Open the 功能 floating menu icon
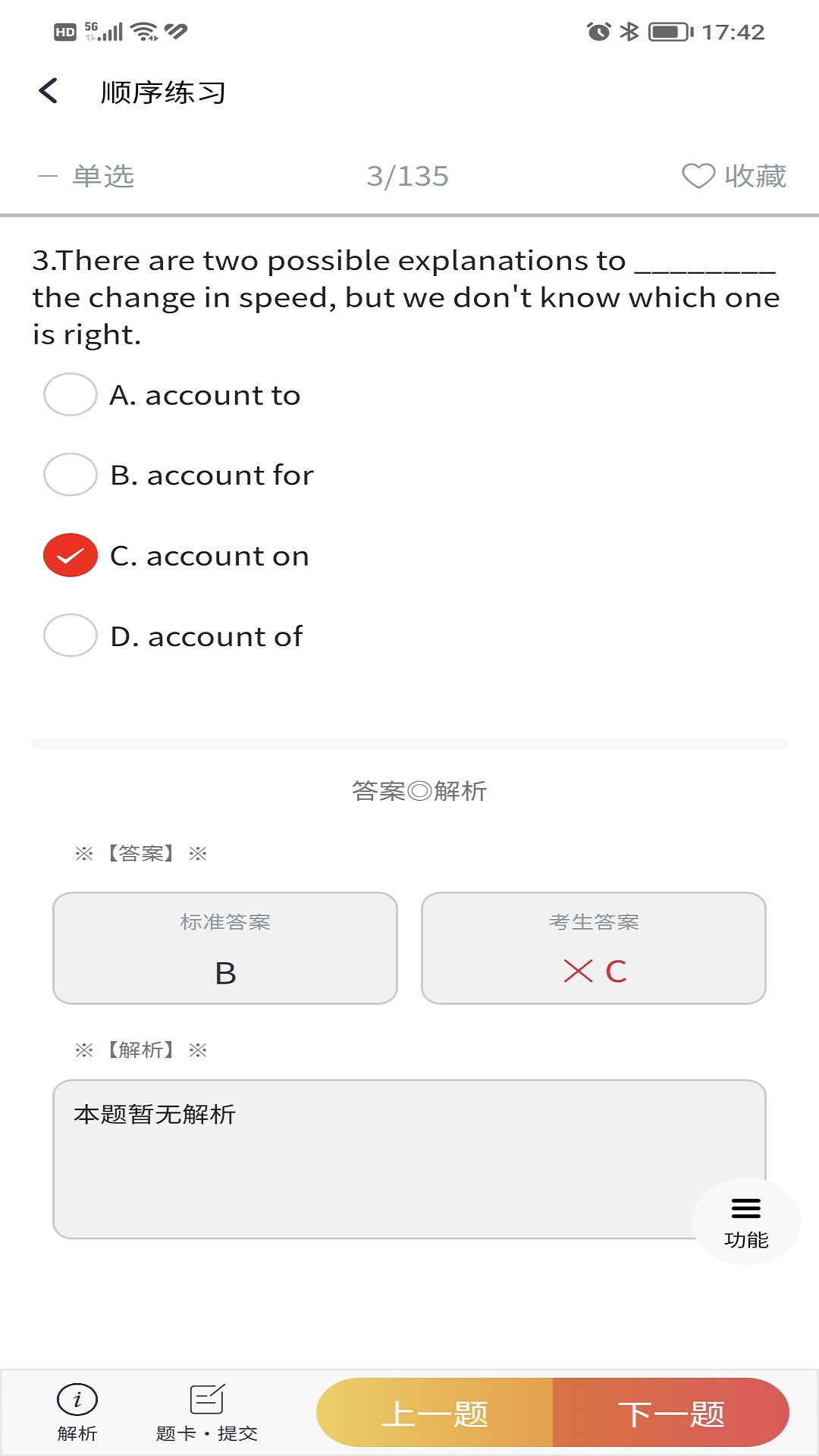Screen dimensions: 819x1456 745,1221
